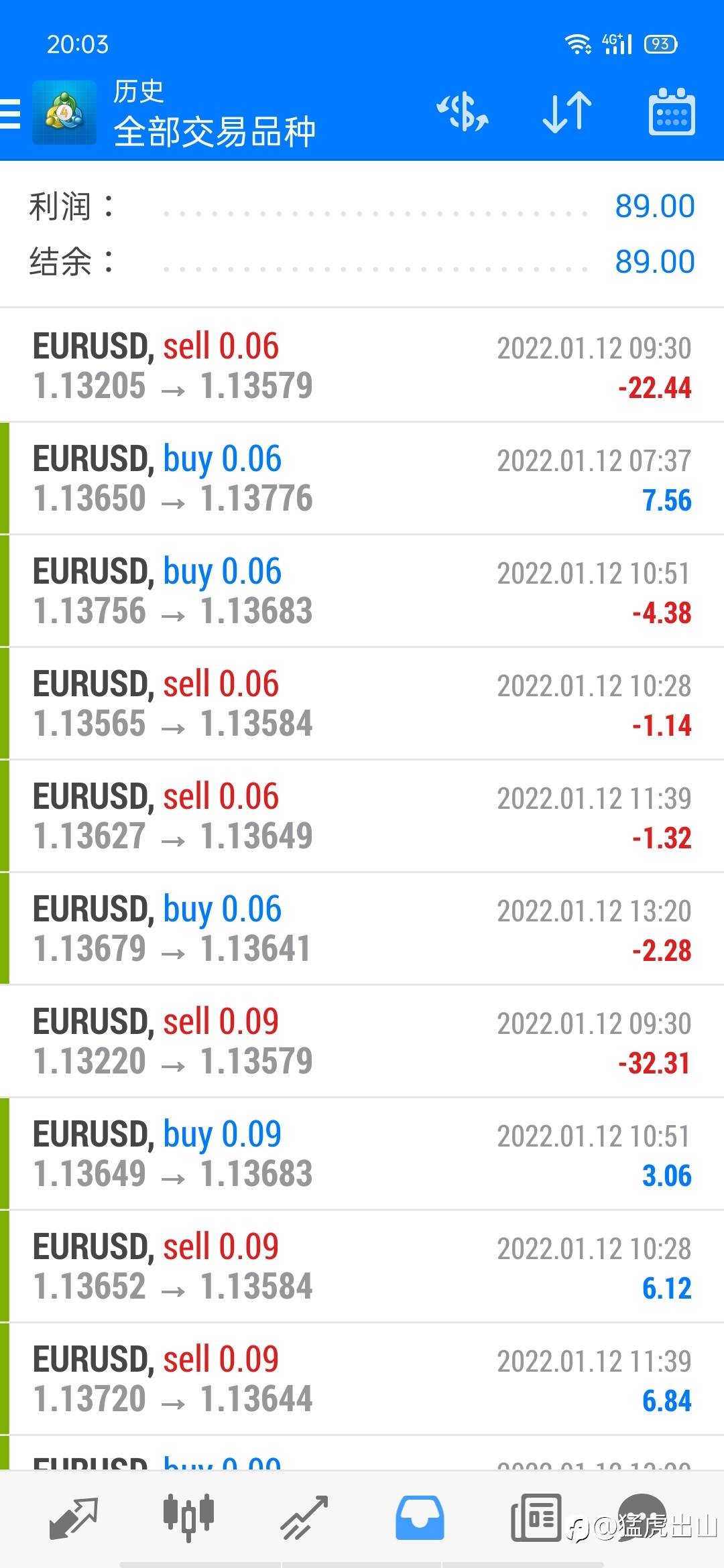
Task: Open the sell 0.09 trade with 6.84 profit
Action: [x=362, y=1378]
